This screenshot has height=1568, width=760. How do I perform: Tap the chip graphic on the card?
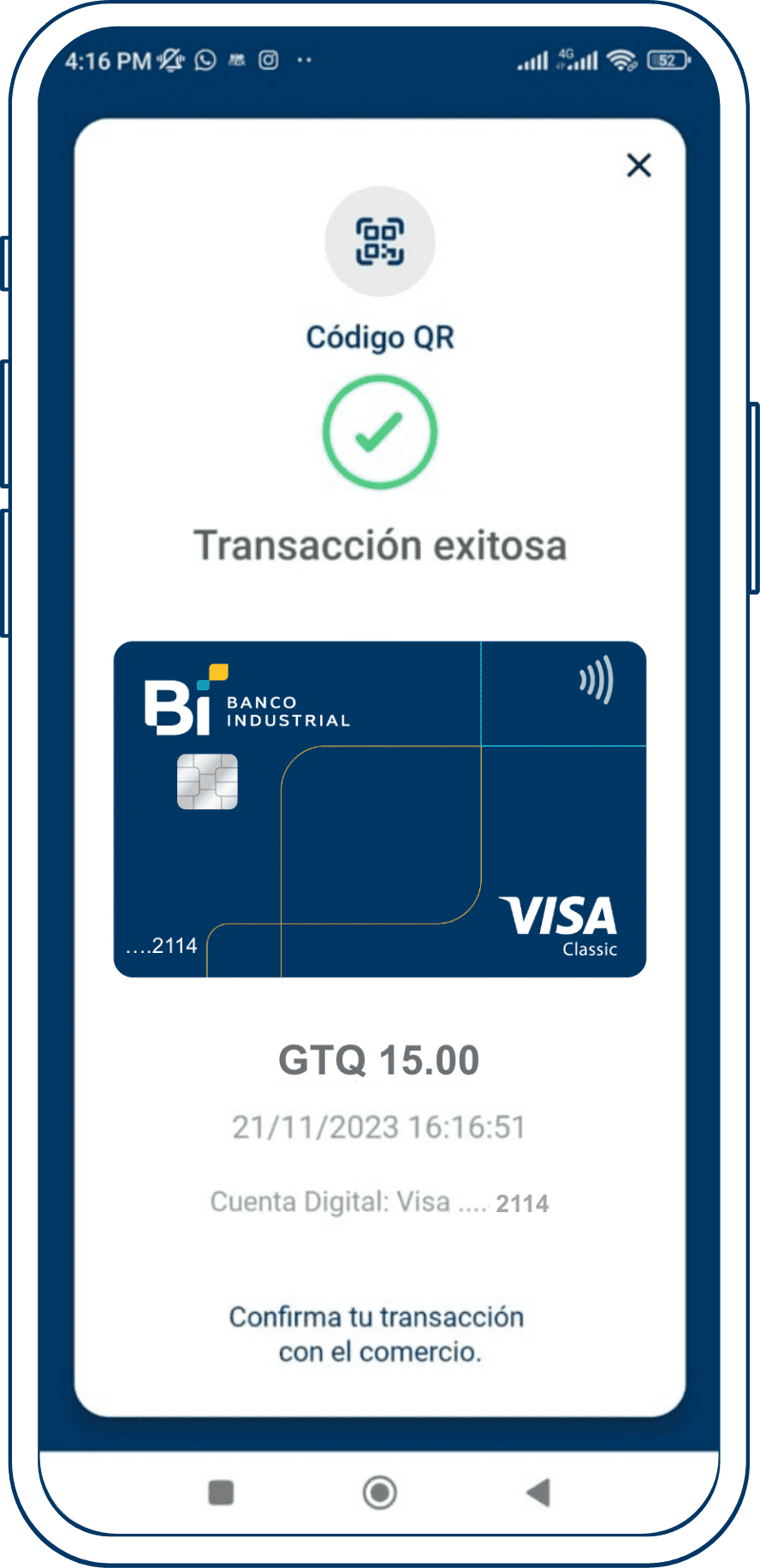pyautogui.click(x=207, y=781)
